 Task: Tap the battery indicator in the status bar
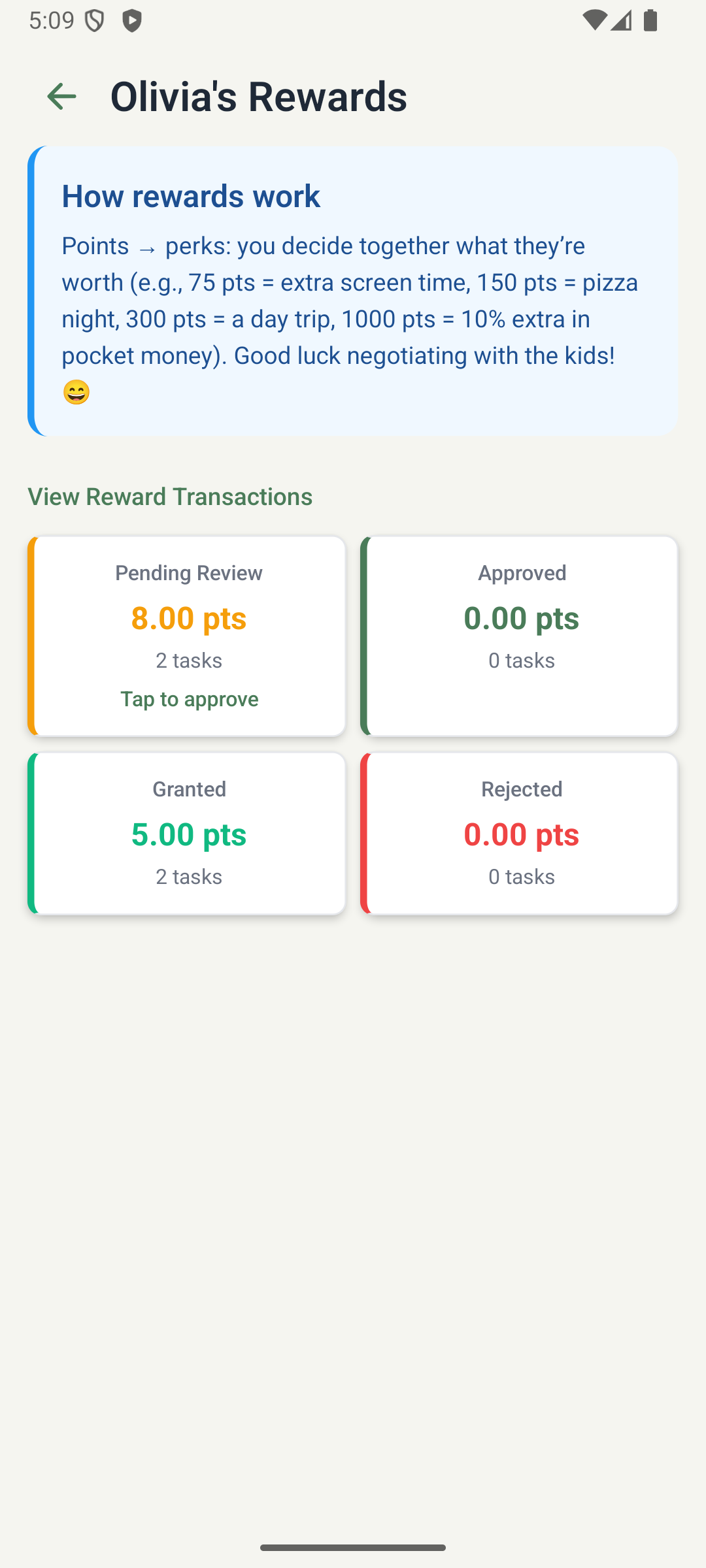(x=651, y=22)
